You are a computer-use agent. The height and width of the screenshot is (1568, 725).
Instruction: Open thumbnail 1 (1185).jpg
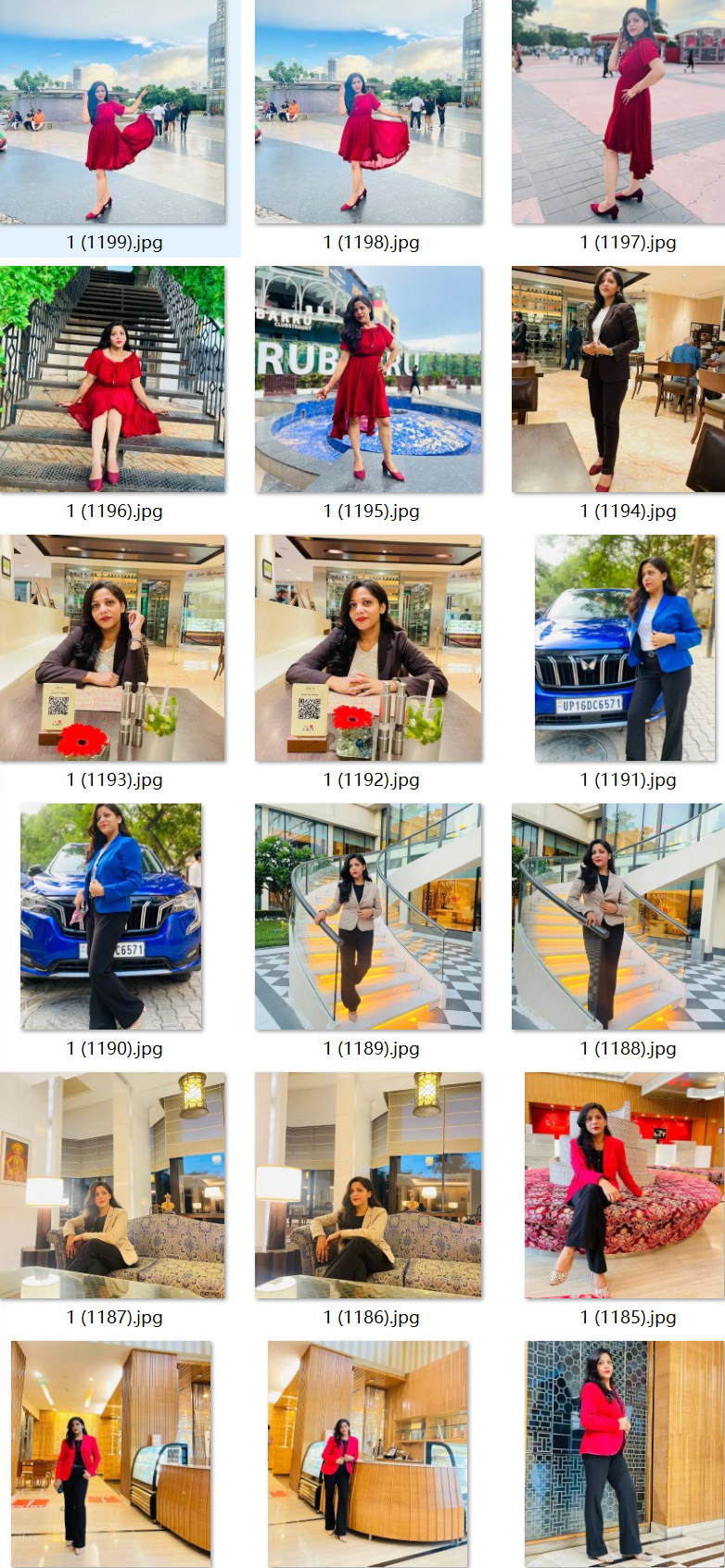tap(624, 1185)
